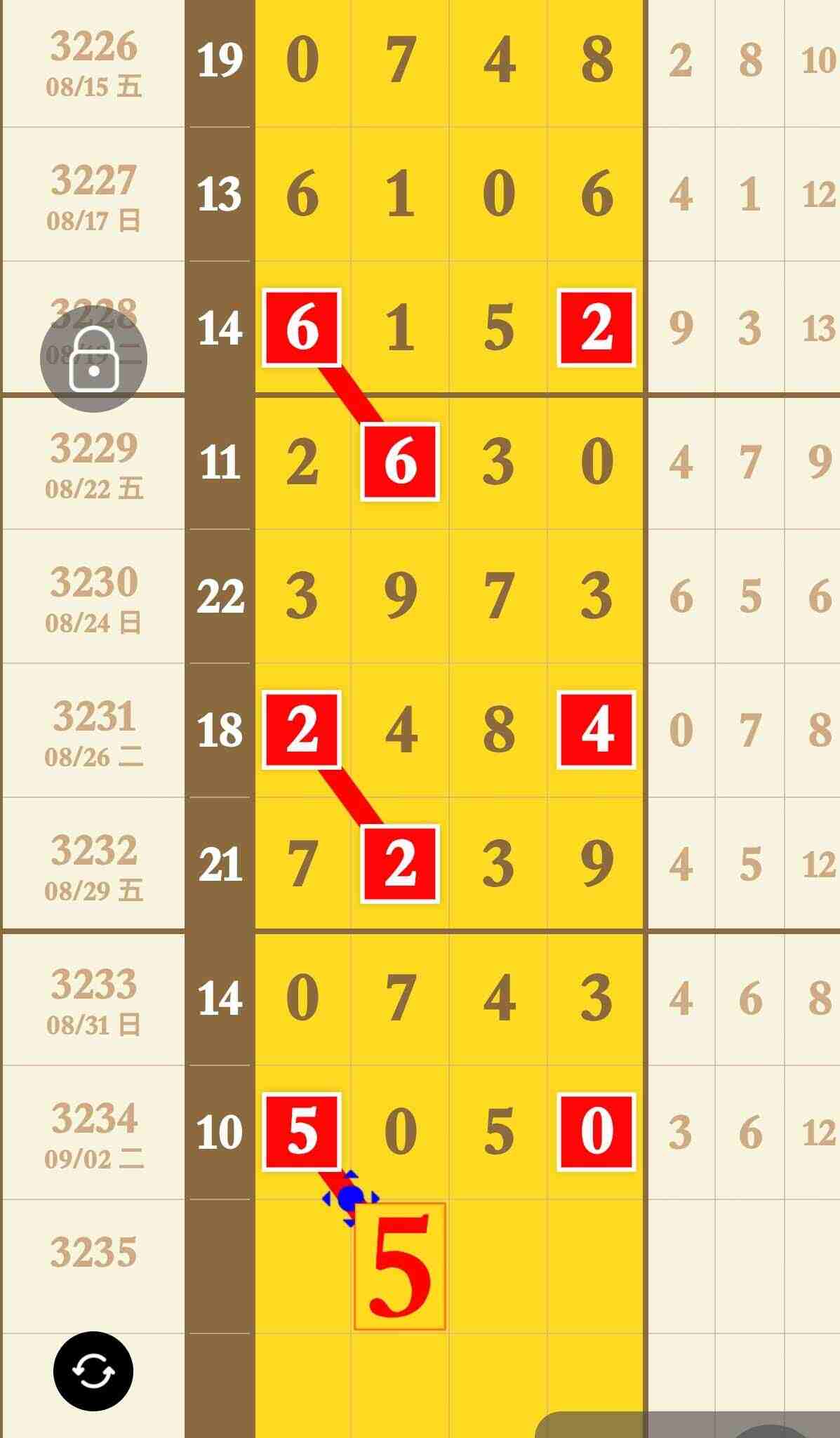
Task: Tap the black refresh button
Action: (x=93, y=1371)
